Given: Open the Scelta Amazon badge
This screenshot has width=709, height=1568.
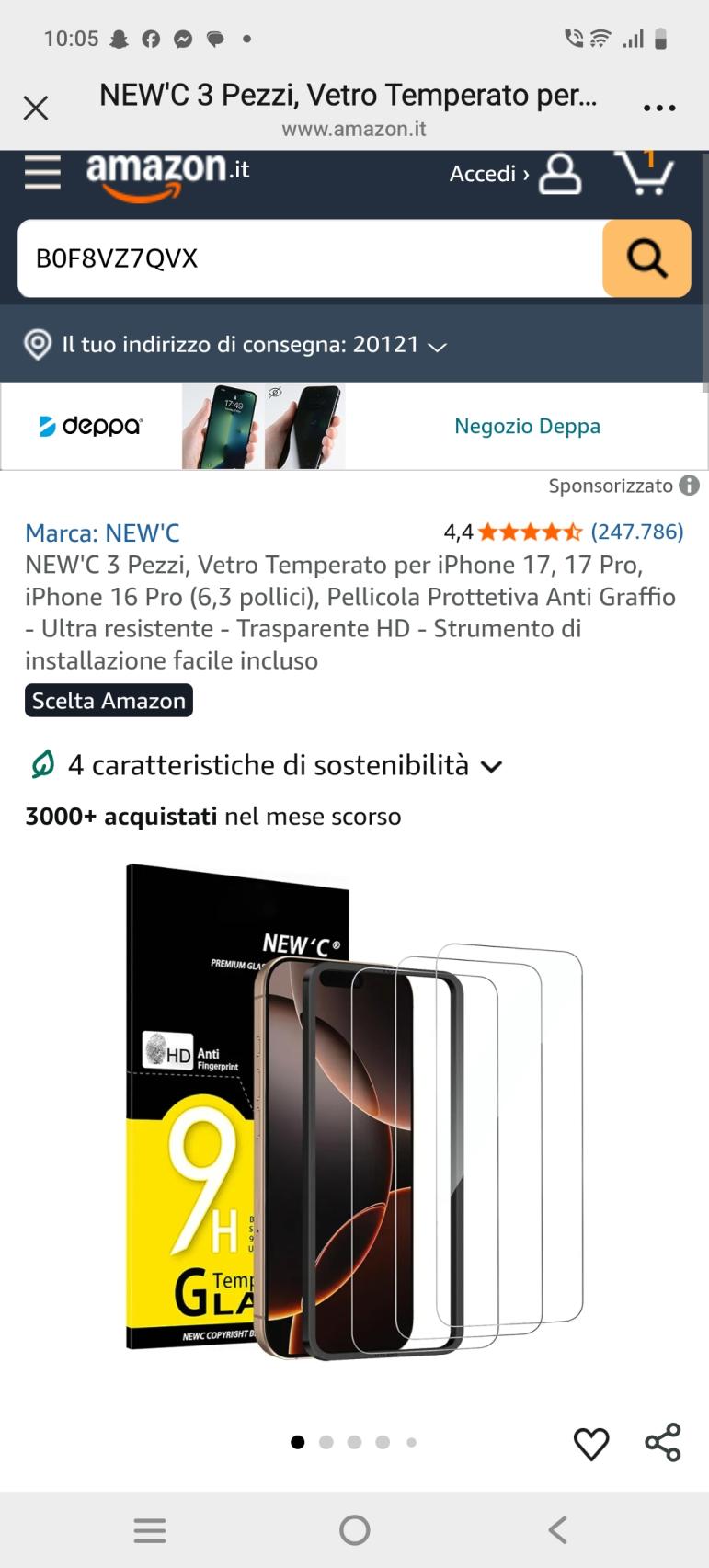Looking at the screenshot, I should [109, 701].
